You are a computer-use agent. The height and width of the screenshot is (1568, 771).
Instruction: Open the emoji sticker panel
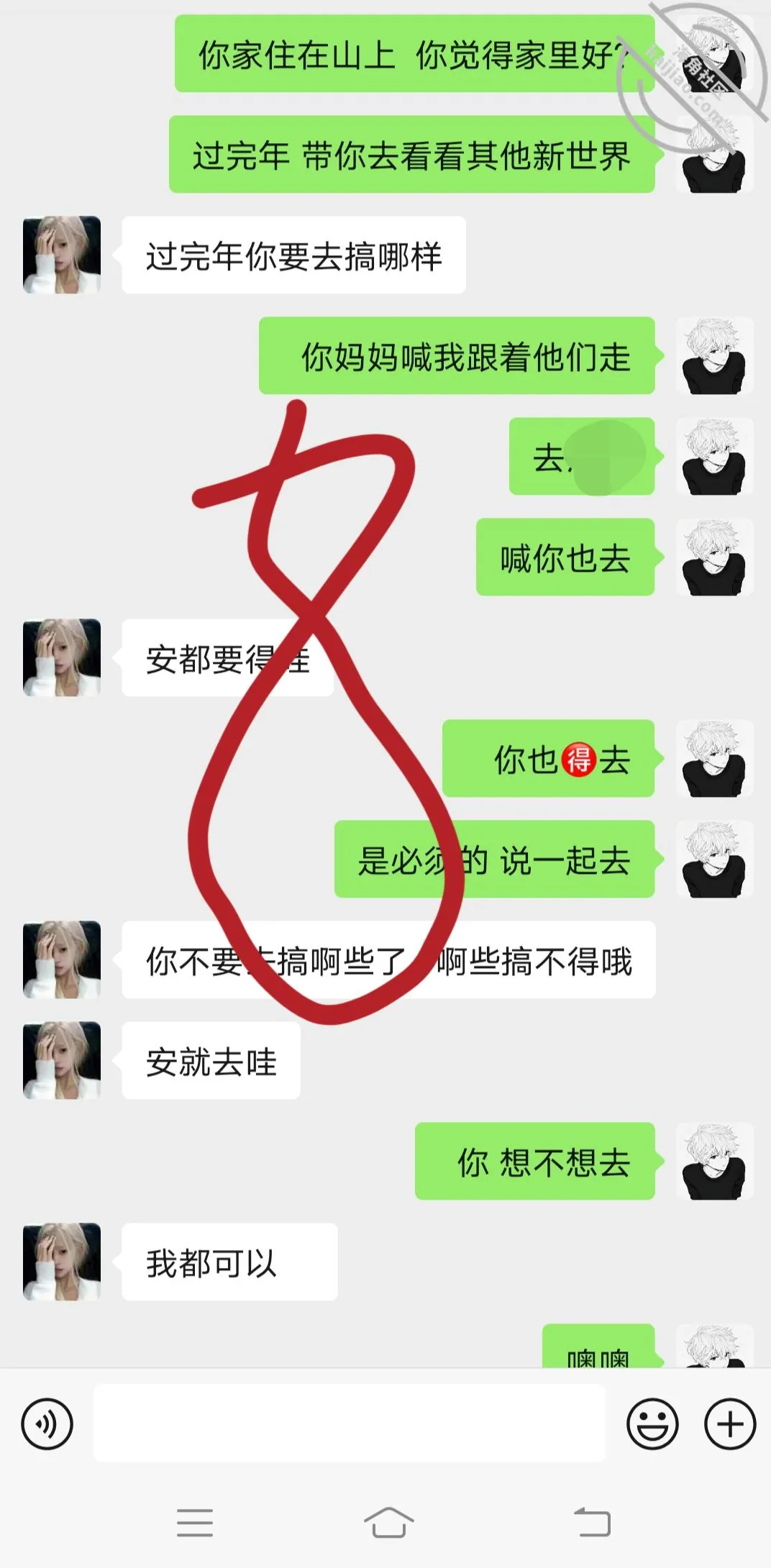coord(652,1423)
